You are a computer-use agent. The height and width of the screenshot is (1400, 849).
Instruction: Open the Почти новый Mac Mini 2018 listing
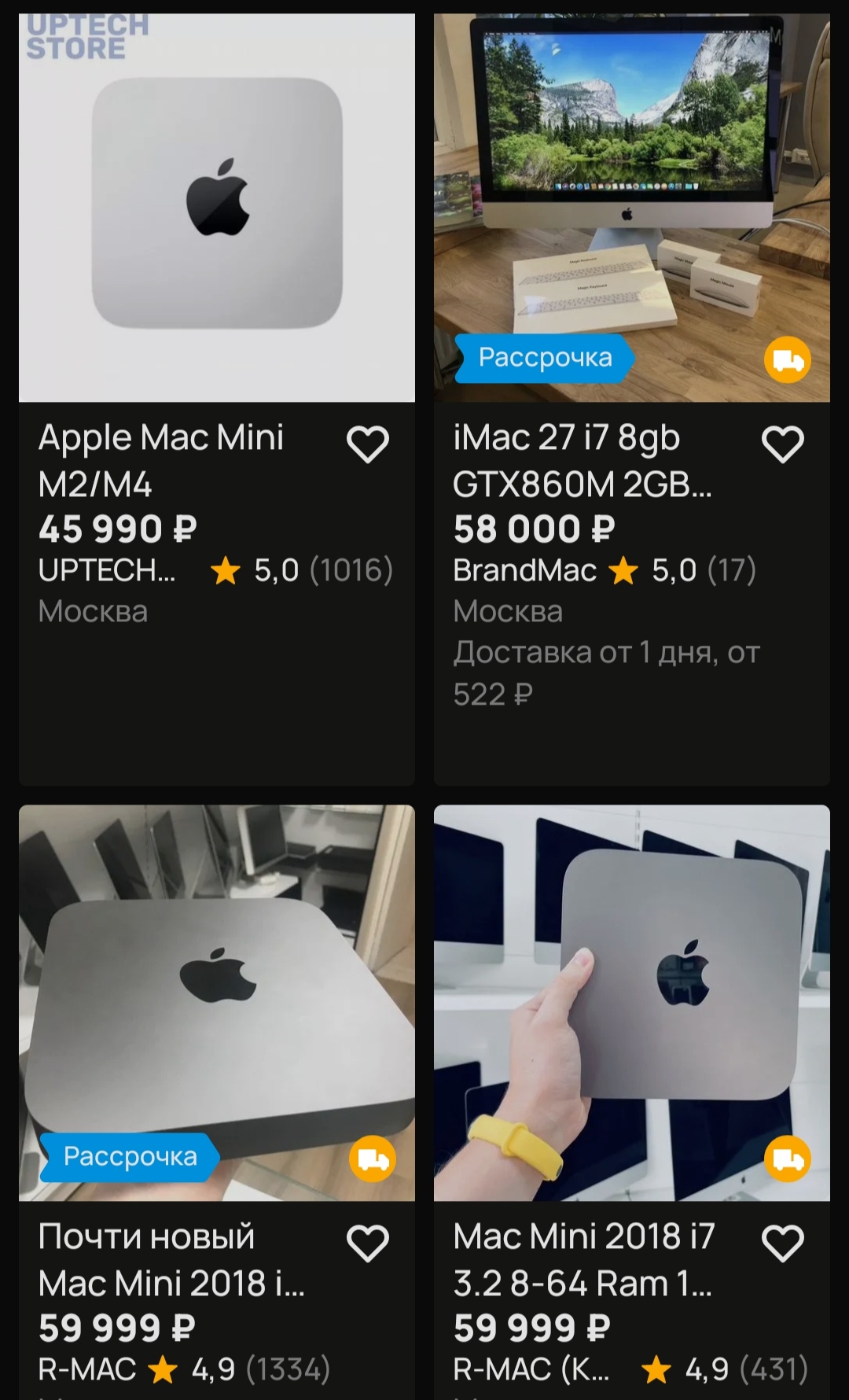coord(216,1003)
